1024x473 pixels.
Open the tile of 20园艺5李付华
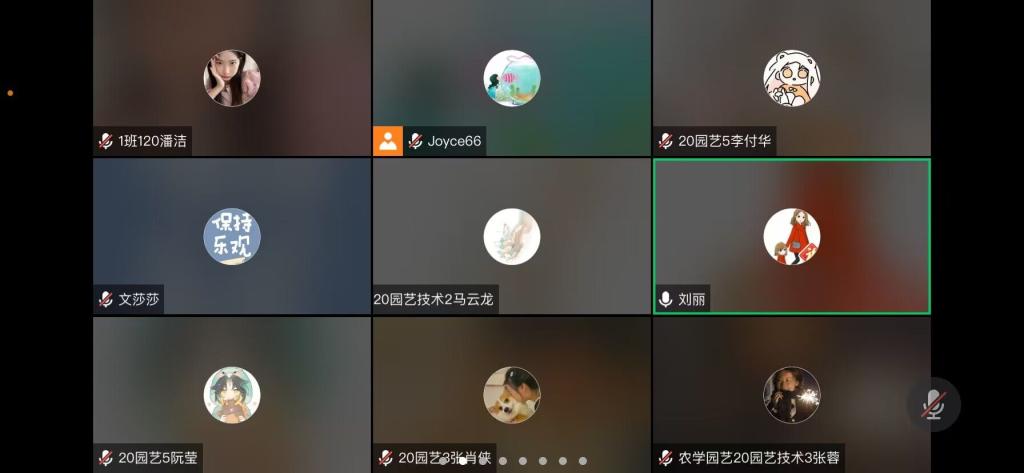pyautogui.click(x=791, y=78)
